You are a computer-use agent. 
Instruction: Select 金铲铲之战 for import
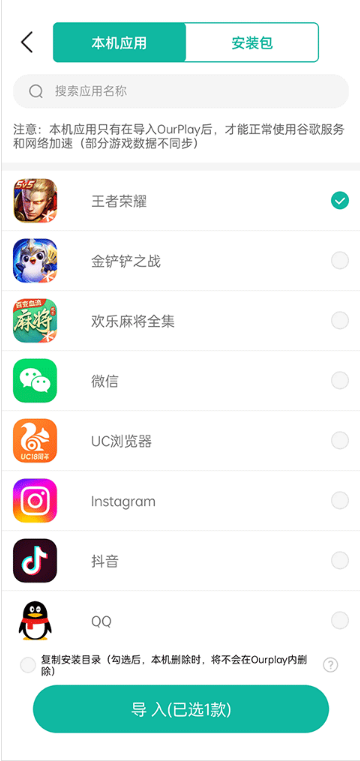pos(340,261)
